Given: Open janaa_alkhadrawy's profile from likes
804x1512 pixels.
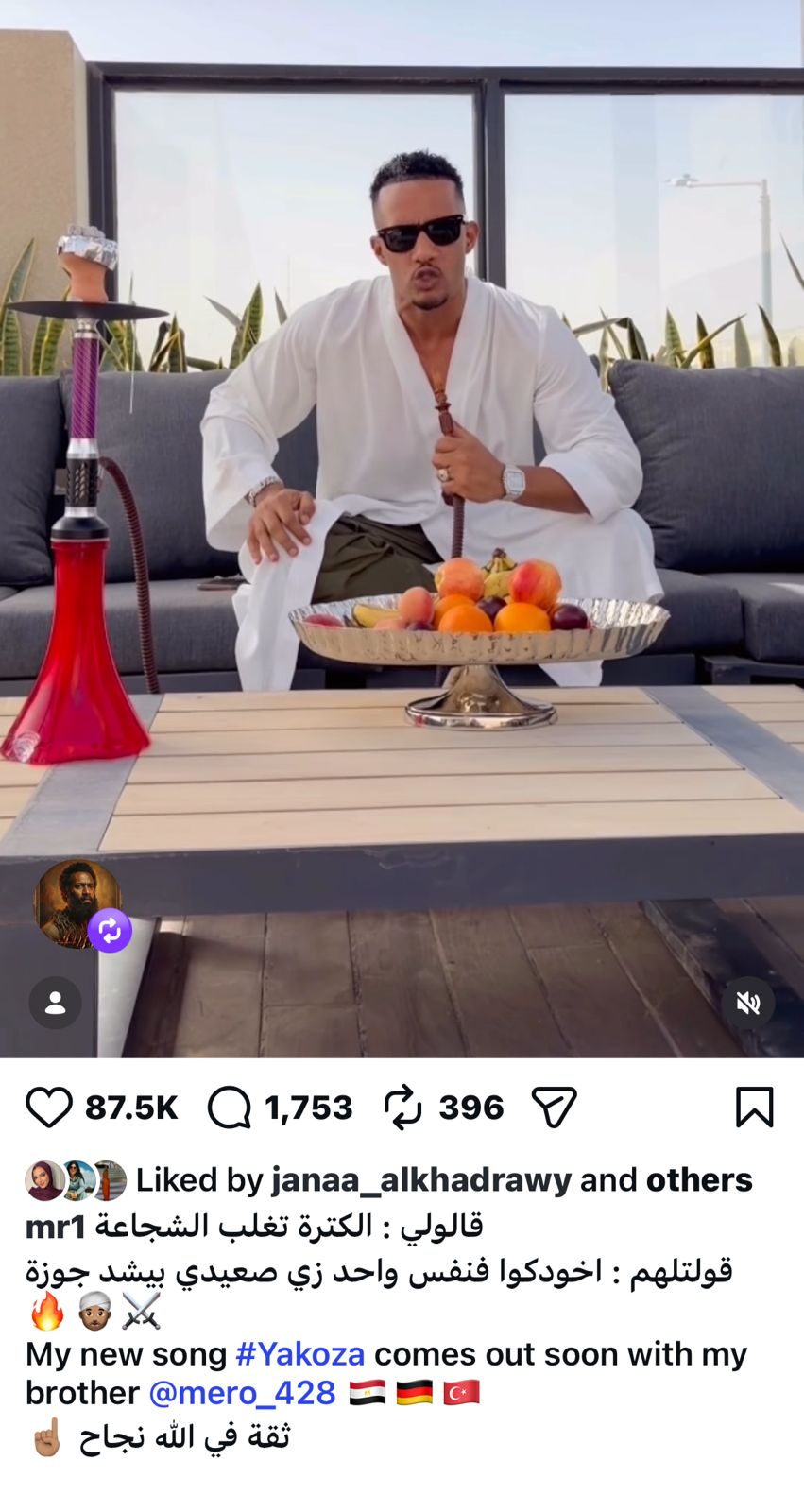Looking at the screenshot, I should (421, 1180).
